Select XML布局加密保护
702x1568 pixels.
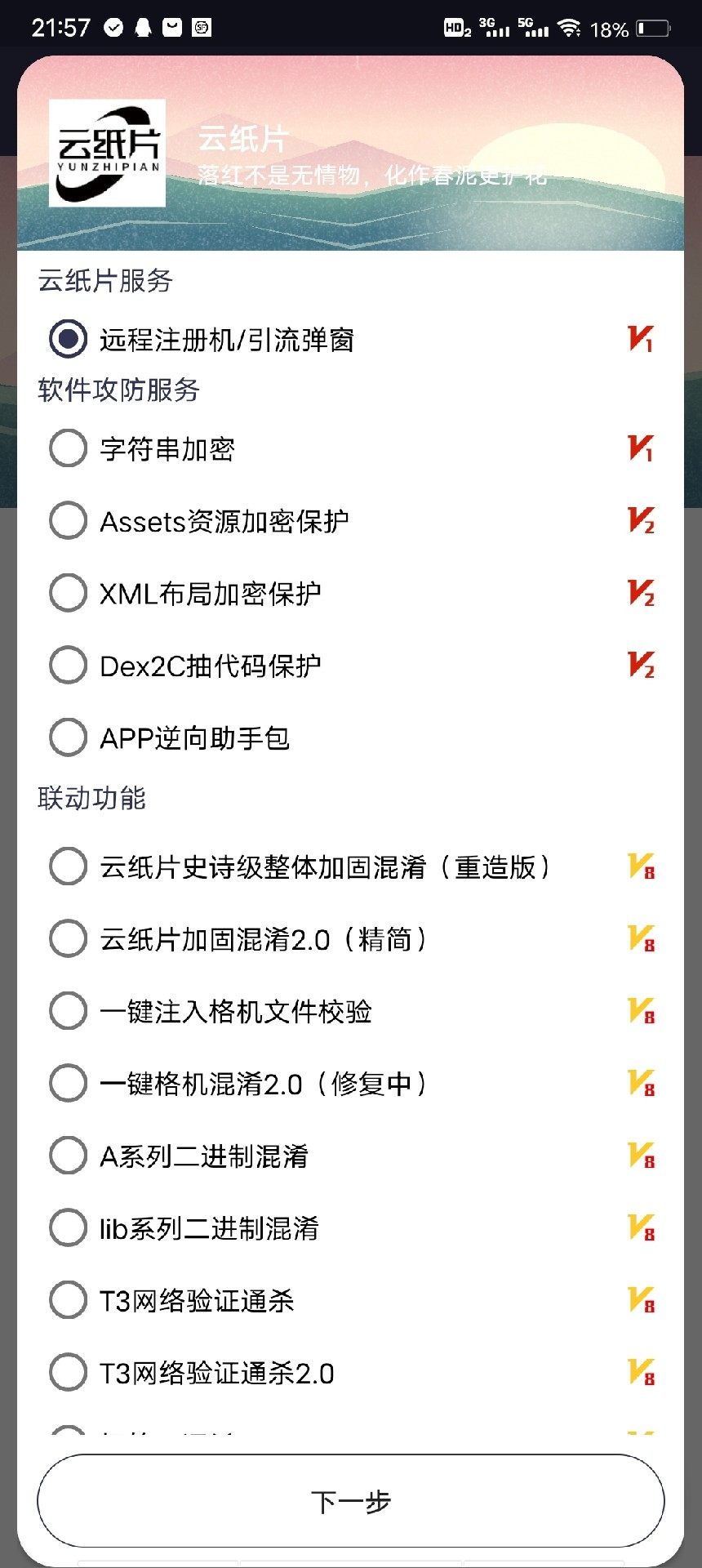pyautogui.click(x=69, y=593)
